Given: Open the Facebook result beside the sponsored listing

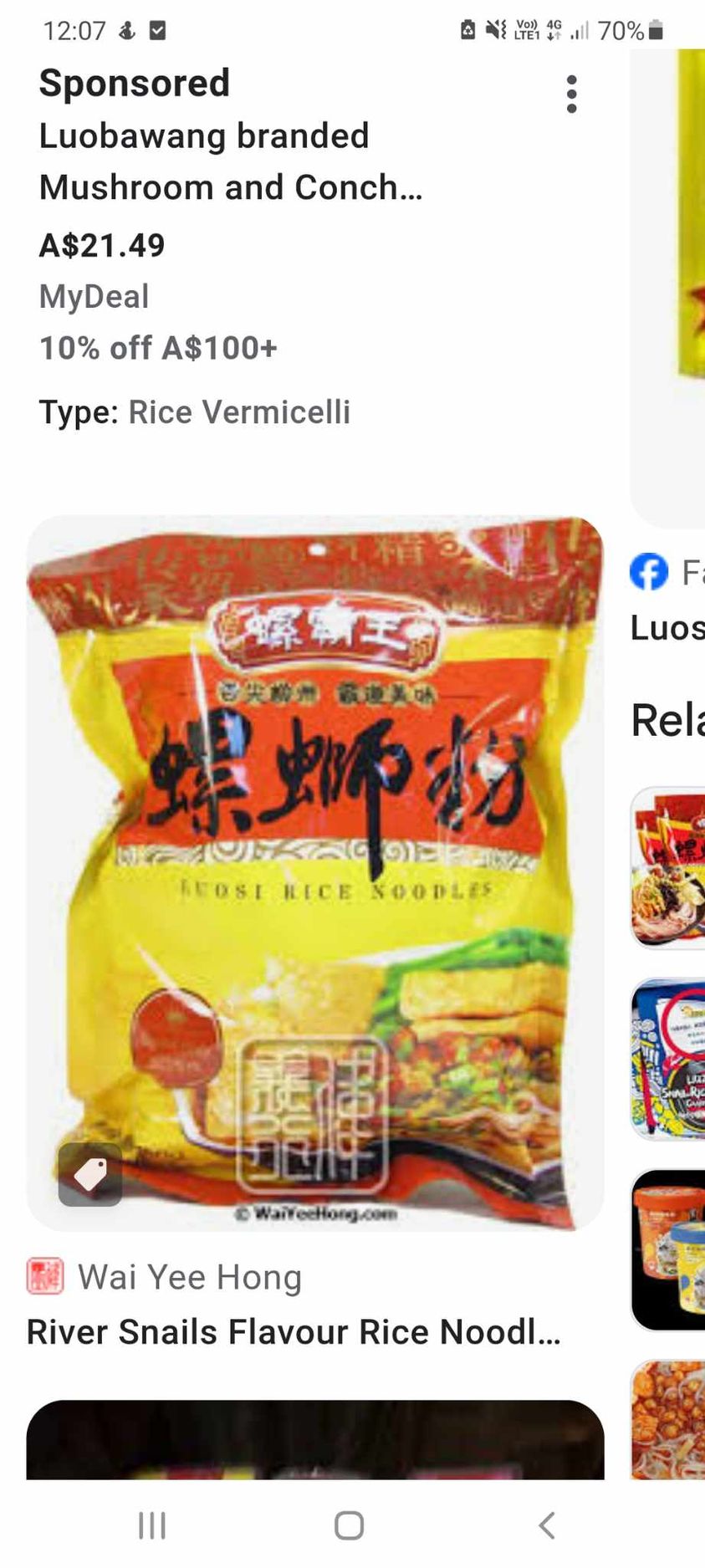Looking at the screenshot, I should [x=667, y=600].
